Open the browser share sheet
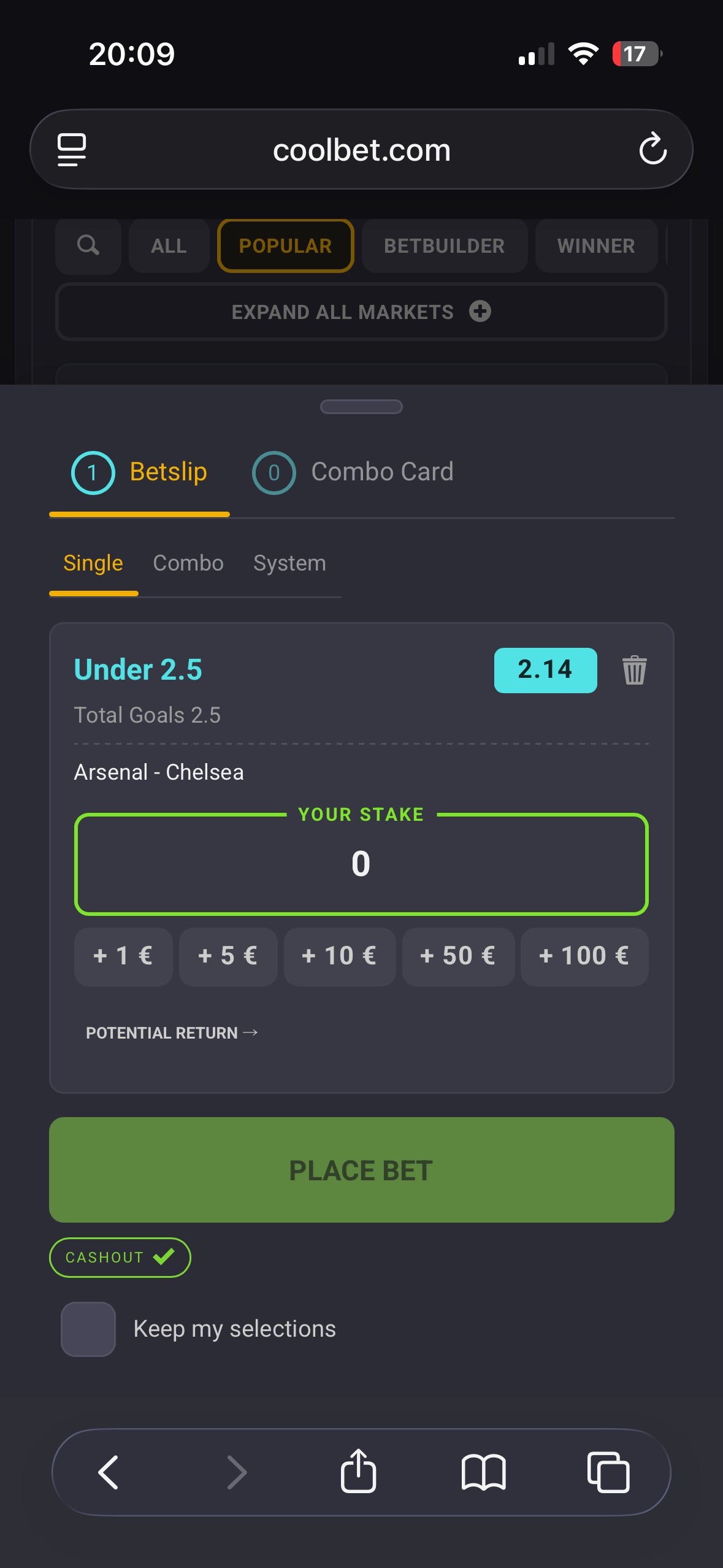This screenshot has height=1568, width=723. pos(358,1471)
